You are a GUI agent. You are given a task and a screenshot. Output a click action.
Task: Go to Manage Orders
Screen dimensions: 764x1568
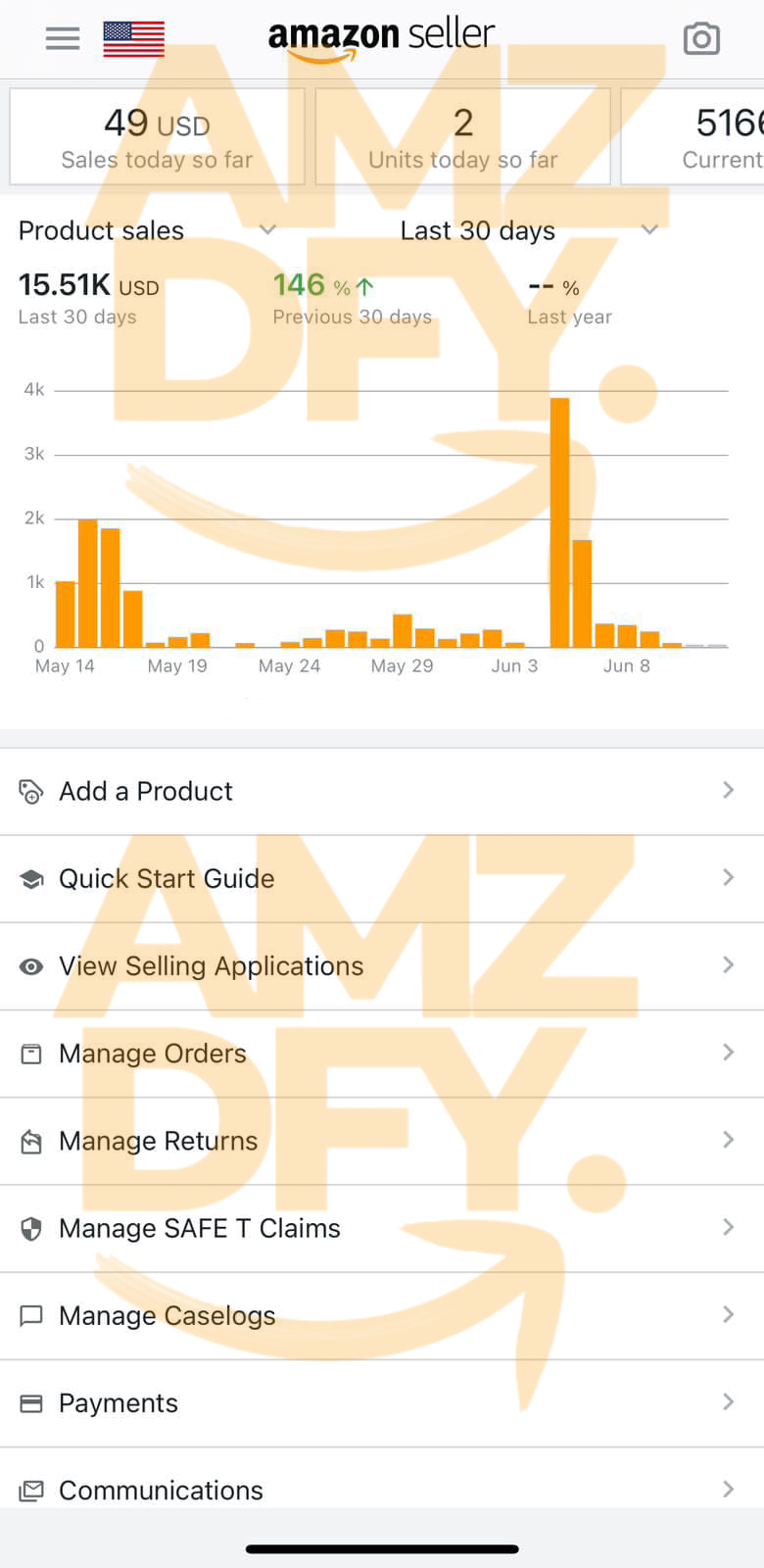click(x=381, y=1053)
